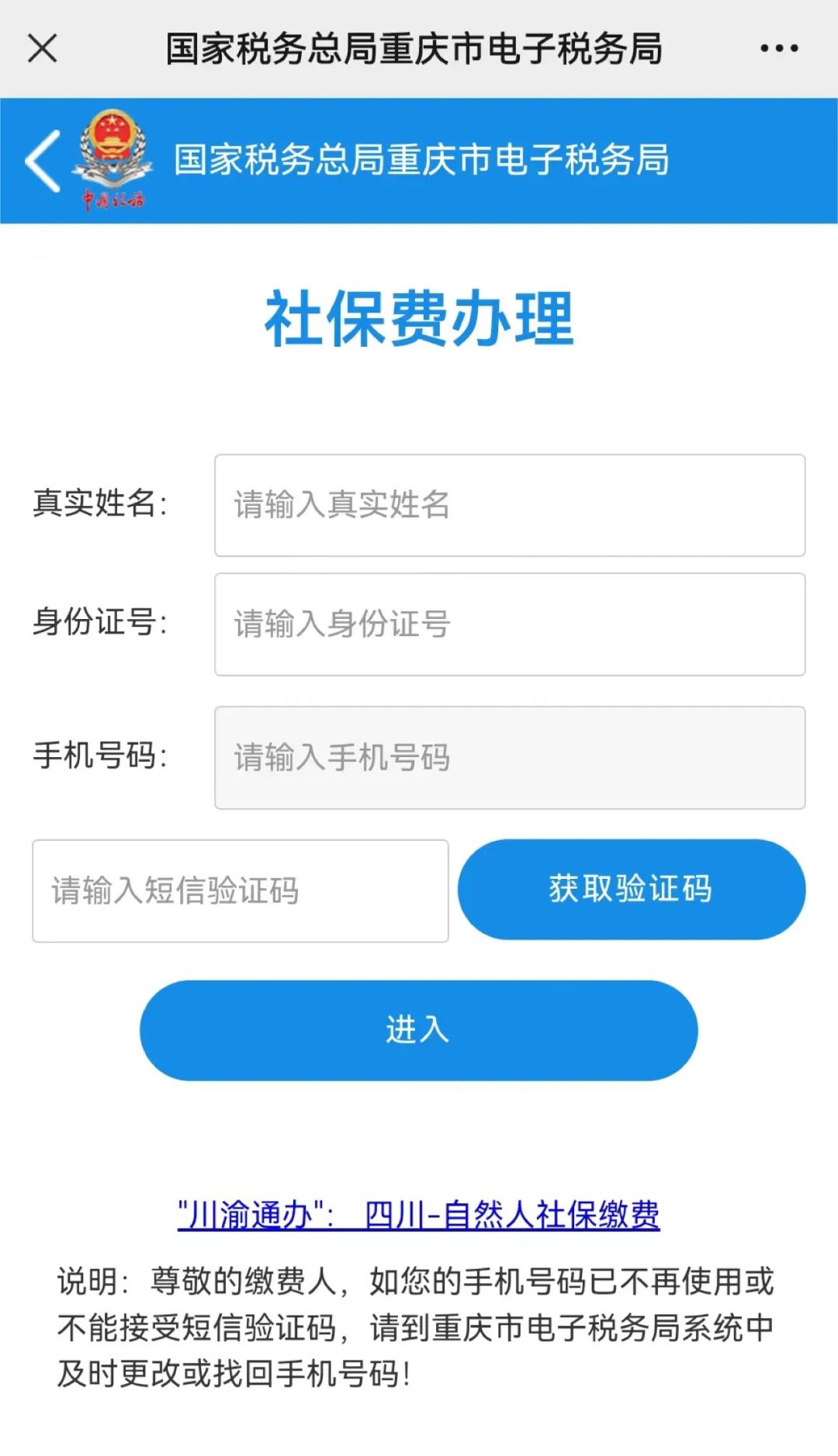The height and width of the screenshot is (1456, 838).
Task: Tap the 手机号码 input box
Action: (x=510, y=758)
